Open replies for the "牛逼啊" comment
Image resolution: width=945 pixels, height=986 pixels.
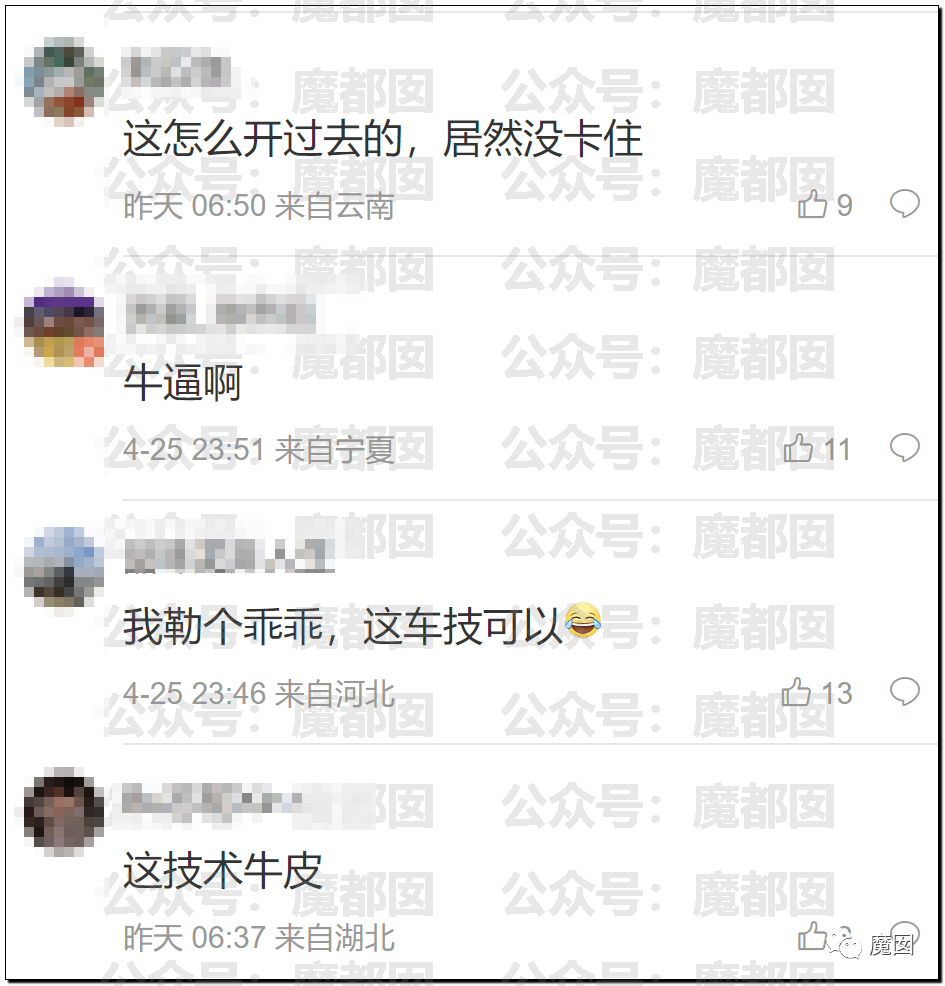click(x=904, y=448)
